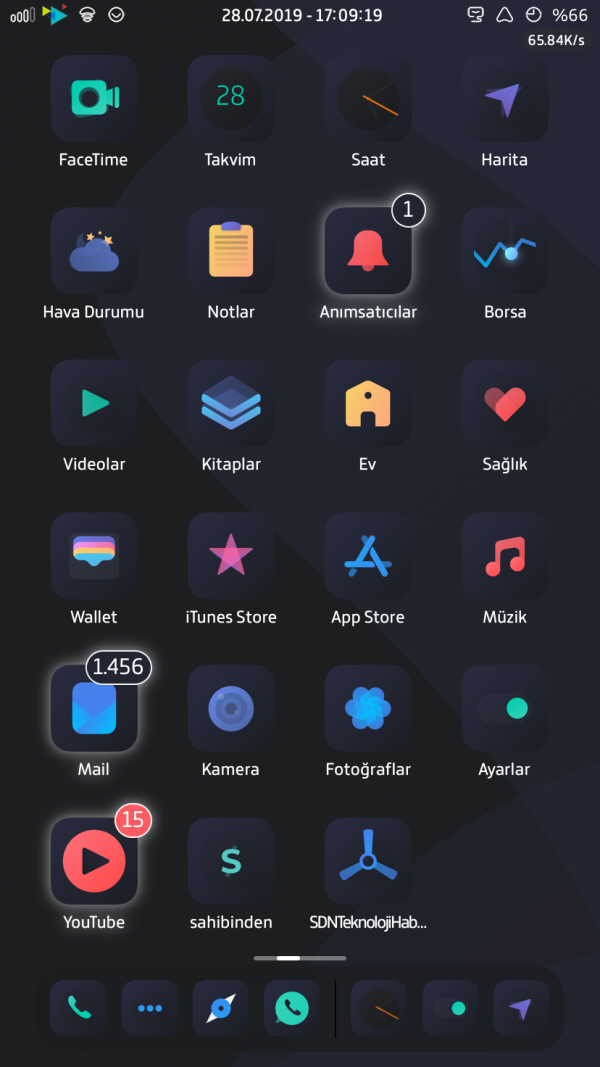
Task: Open the sahibinden app
Action: coord(231,861)
